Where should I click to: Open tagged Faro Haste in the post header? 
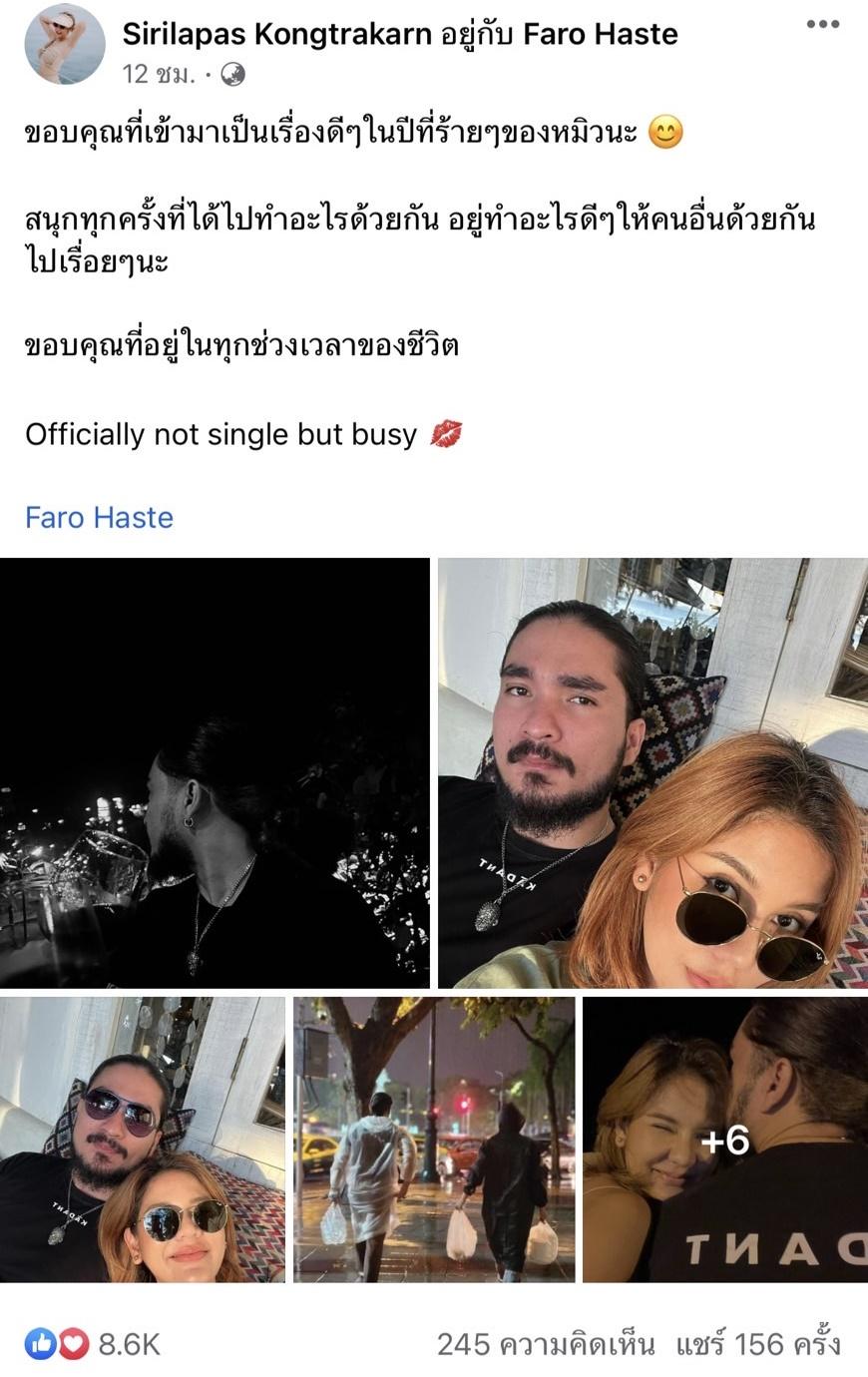[x=600, y=34]
